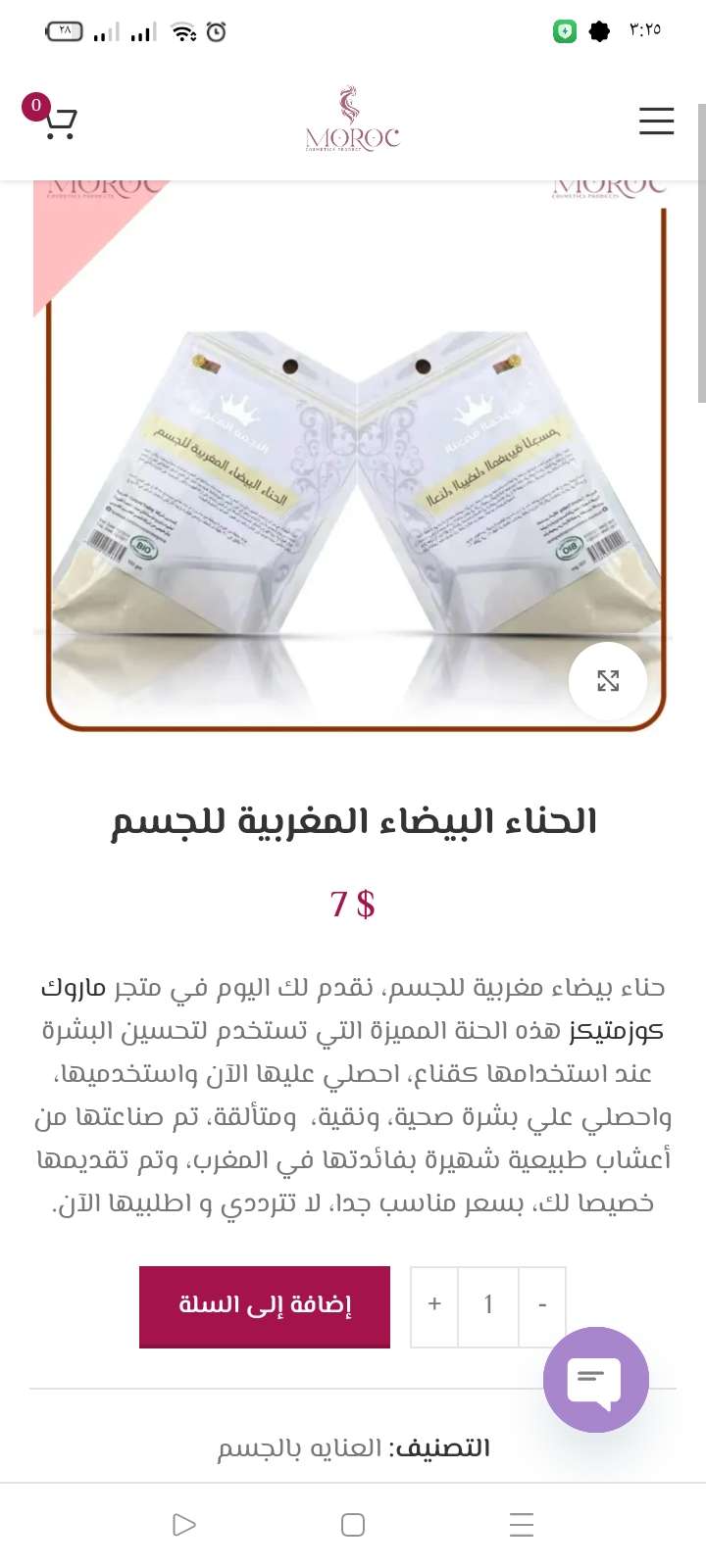Decrease quantity with the minus button
This screenshot has width=706, height=1568.
[x=542, y=1304]
